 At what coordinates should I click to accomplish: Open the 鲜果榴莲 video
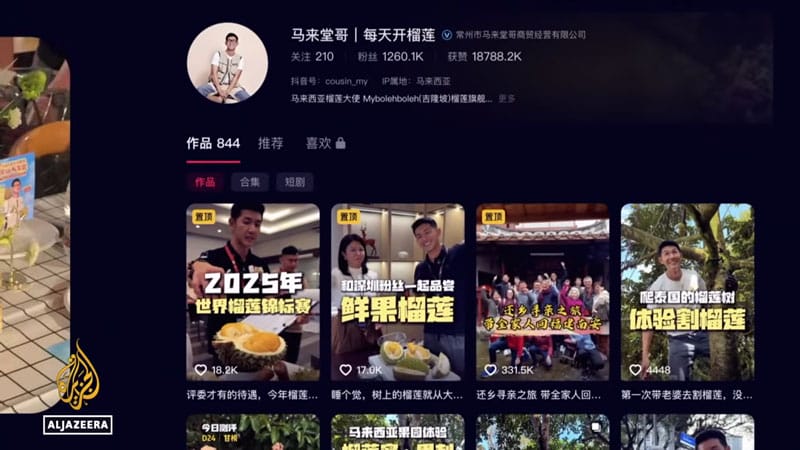398,291
